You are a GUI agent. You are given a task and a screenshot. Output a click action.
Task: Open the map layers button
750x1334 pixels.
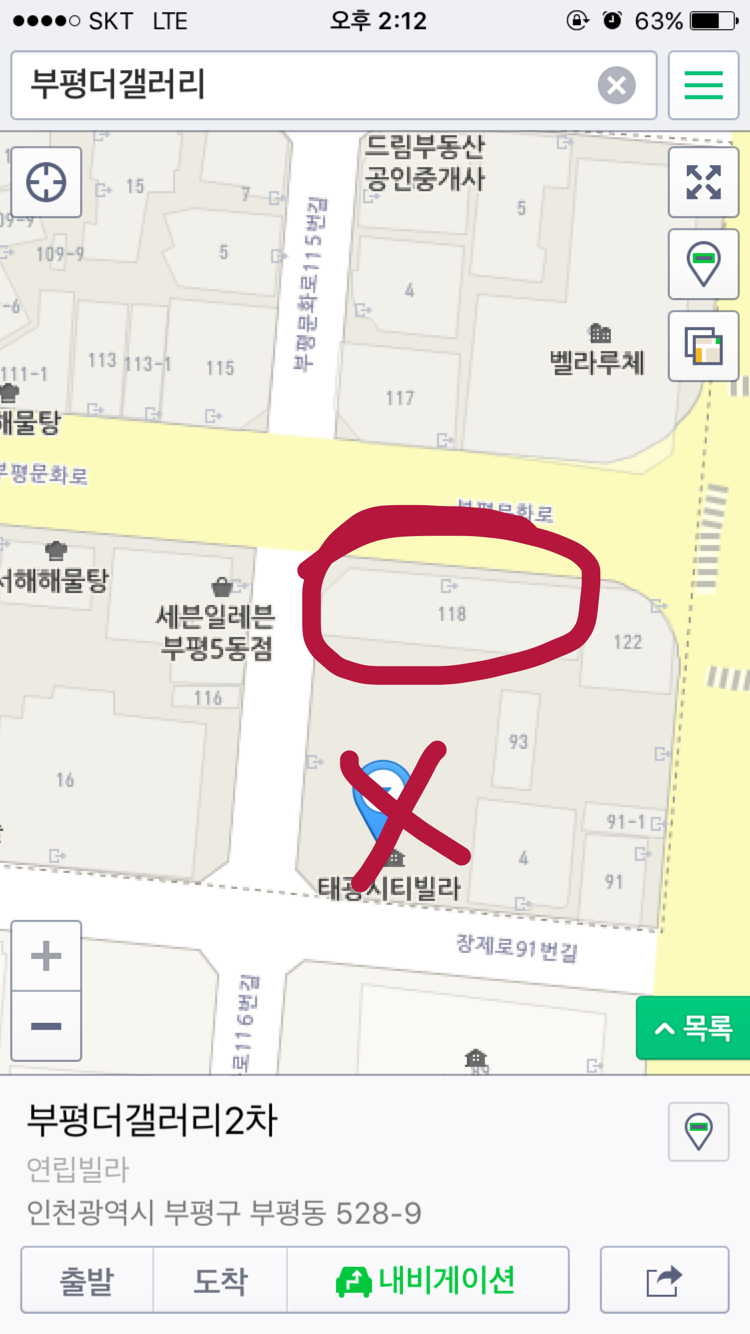(703, 346)
